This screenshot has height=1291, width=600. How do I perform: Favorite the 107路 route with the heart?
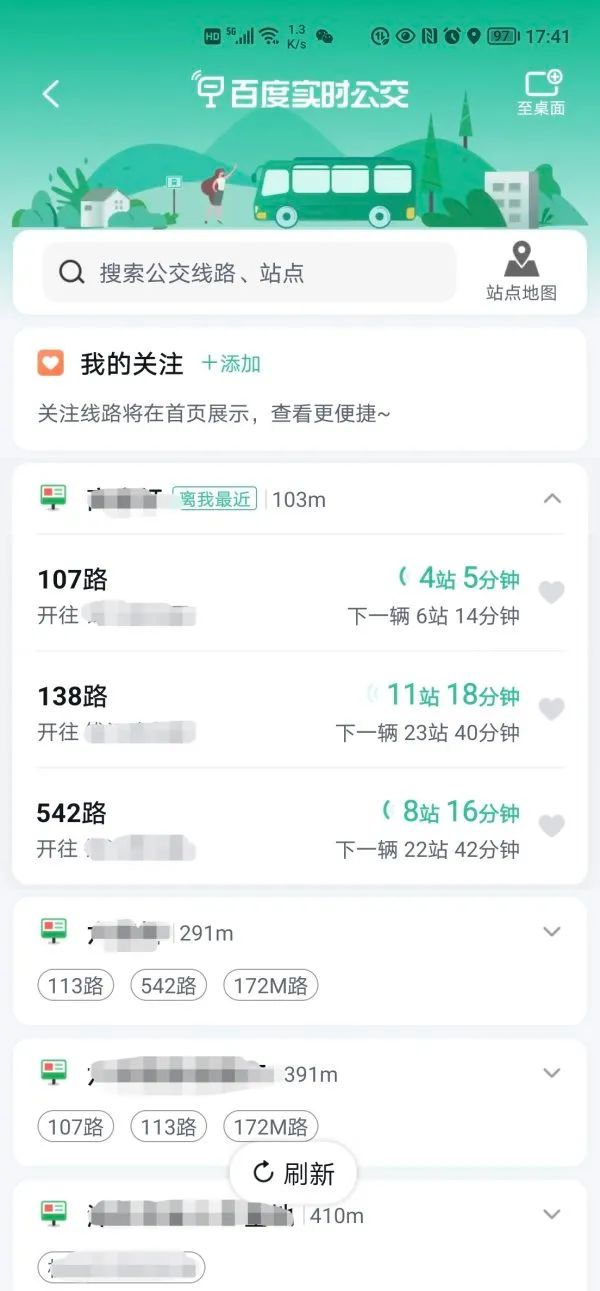tap(551, 593)
